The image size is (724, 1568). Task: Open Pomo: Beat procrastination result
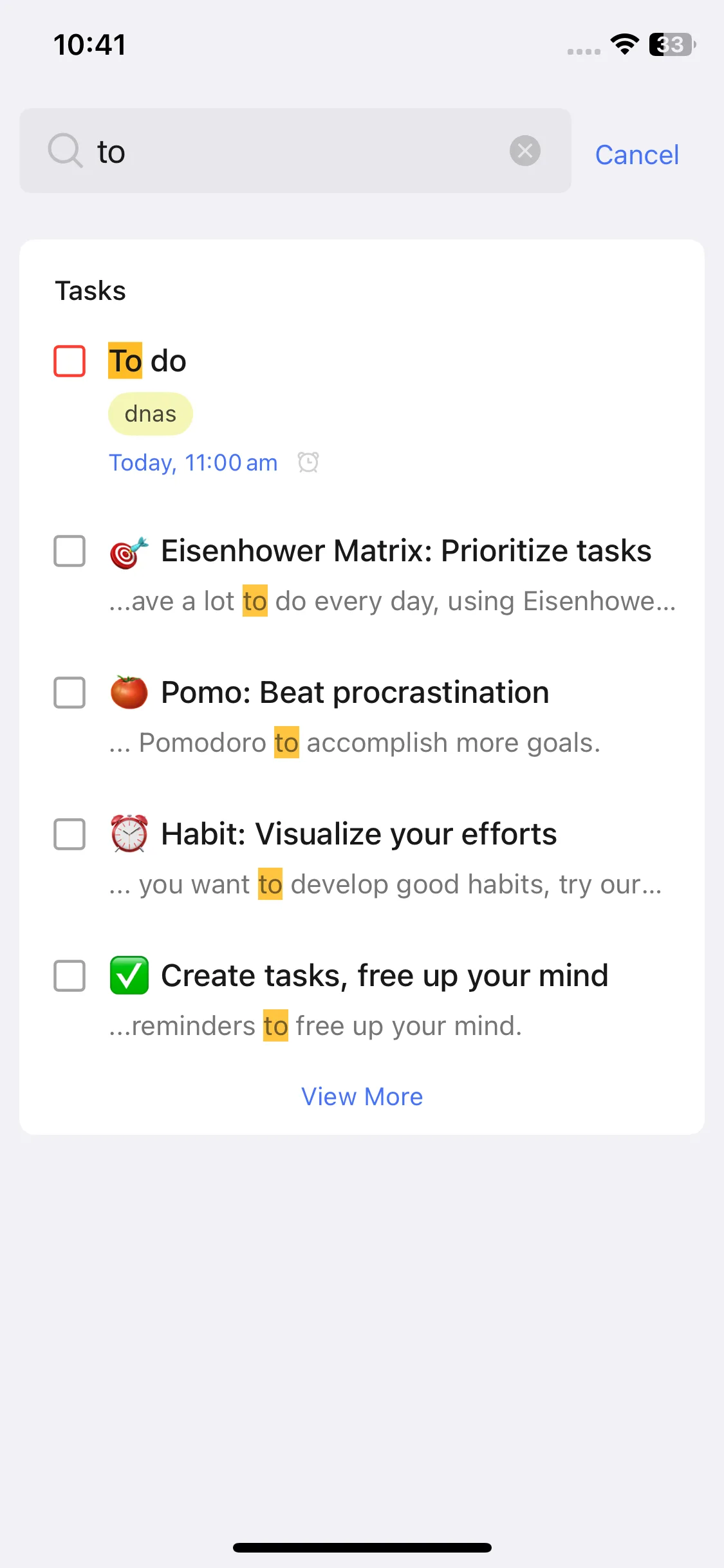click(355, 693)
